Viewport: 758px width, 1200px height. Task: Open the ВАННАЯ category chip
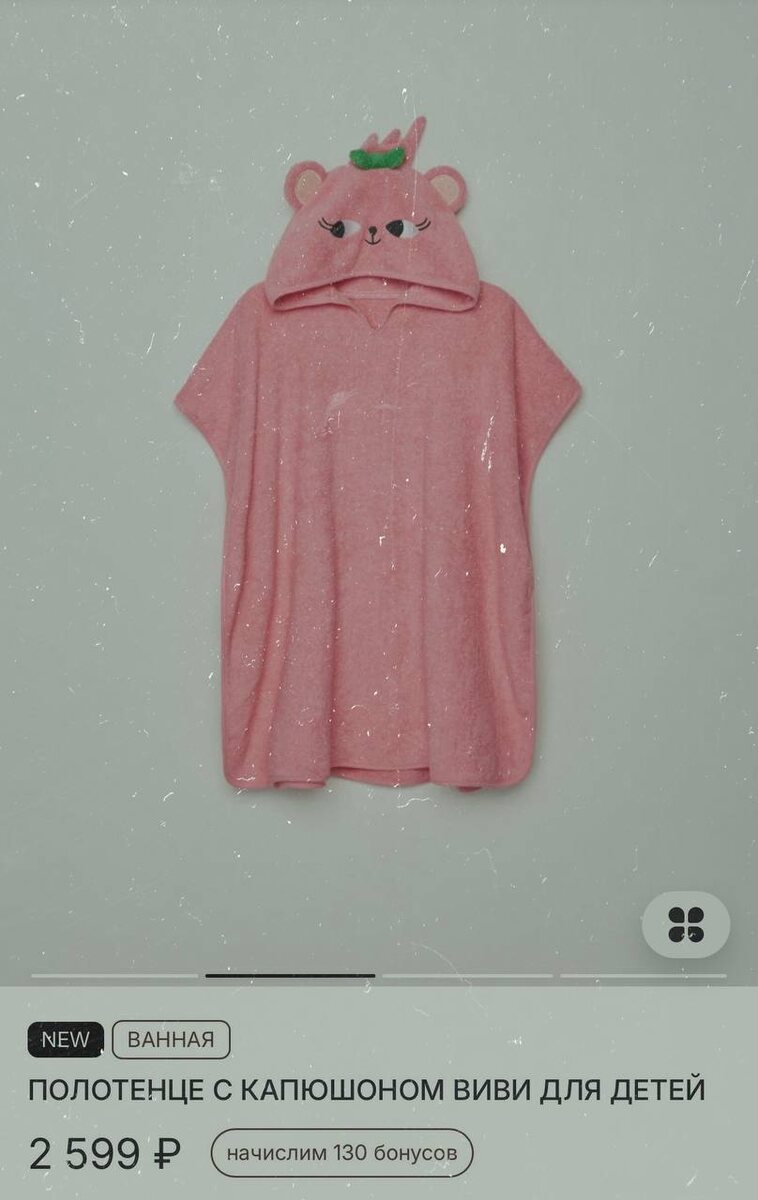[x=171, y=1039]
